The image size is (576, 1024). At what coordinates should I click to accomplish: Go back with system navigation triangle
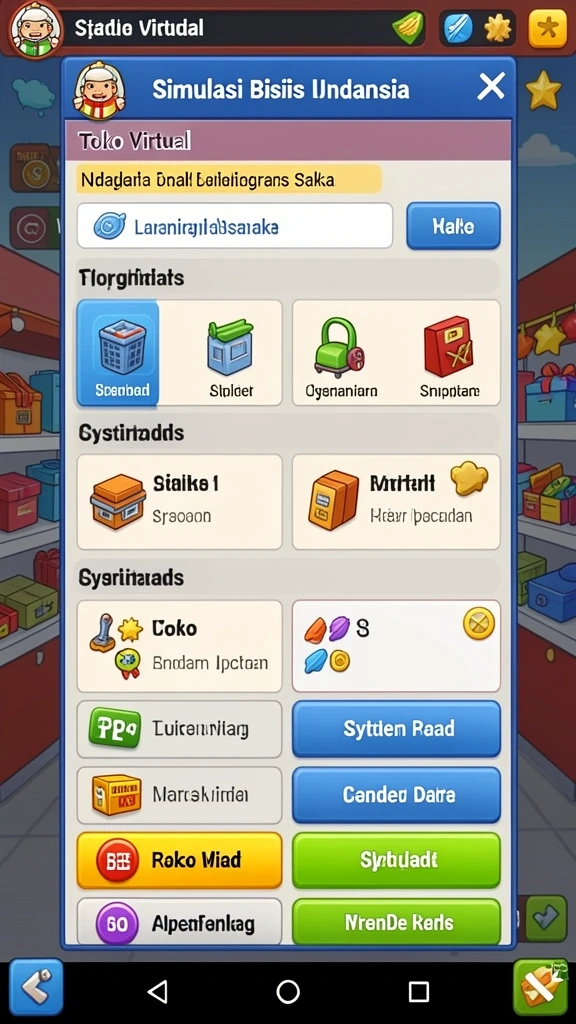(x=157, y=991)
